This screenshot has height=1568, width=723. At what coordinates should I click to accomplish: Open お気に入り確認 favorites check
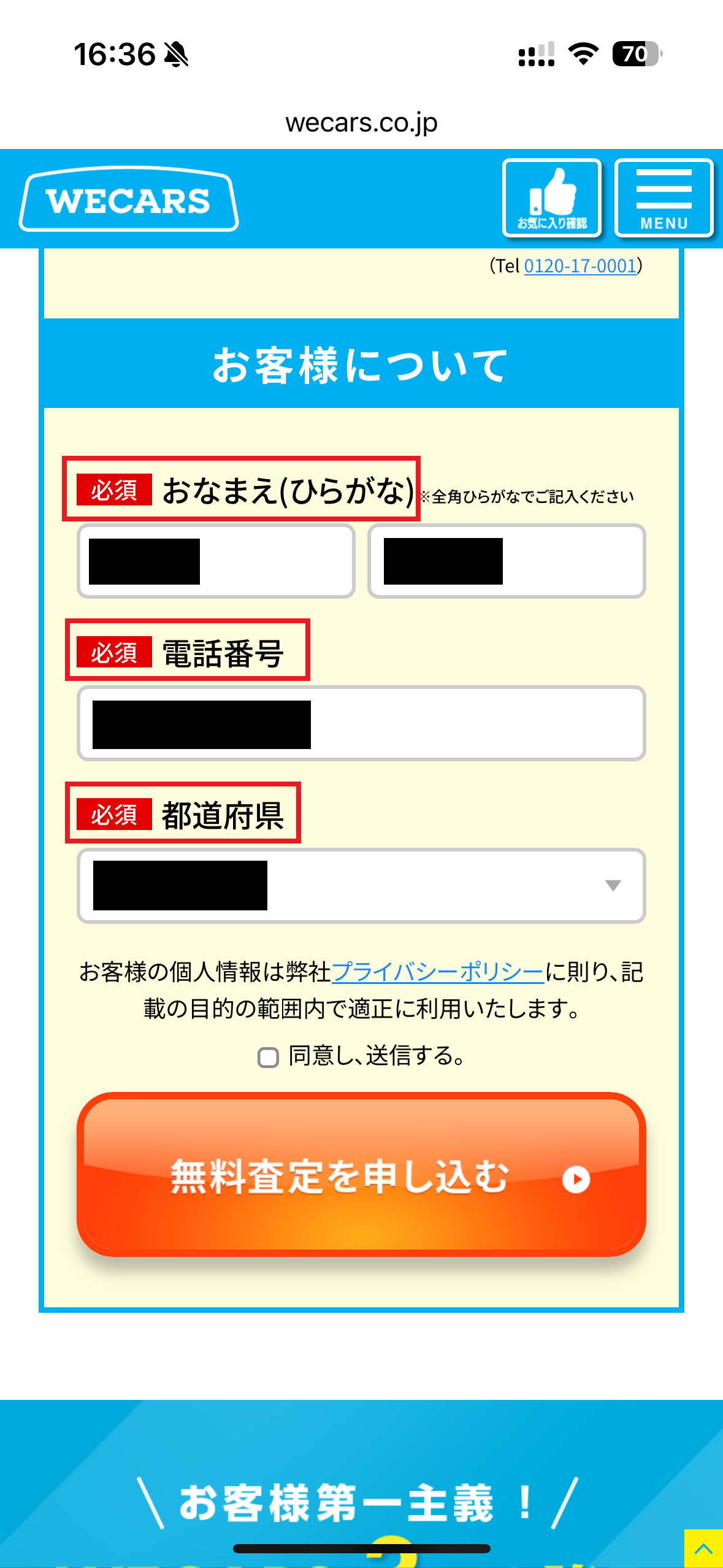coord(551,198)
